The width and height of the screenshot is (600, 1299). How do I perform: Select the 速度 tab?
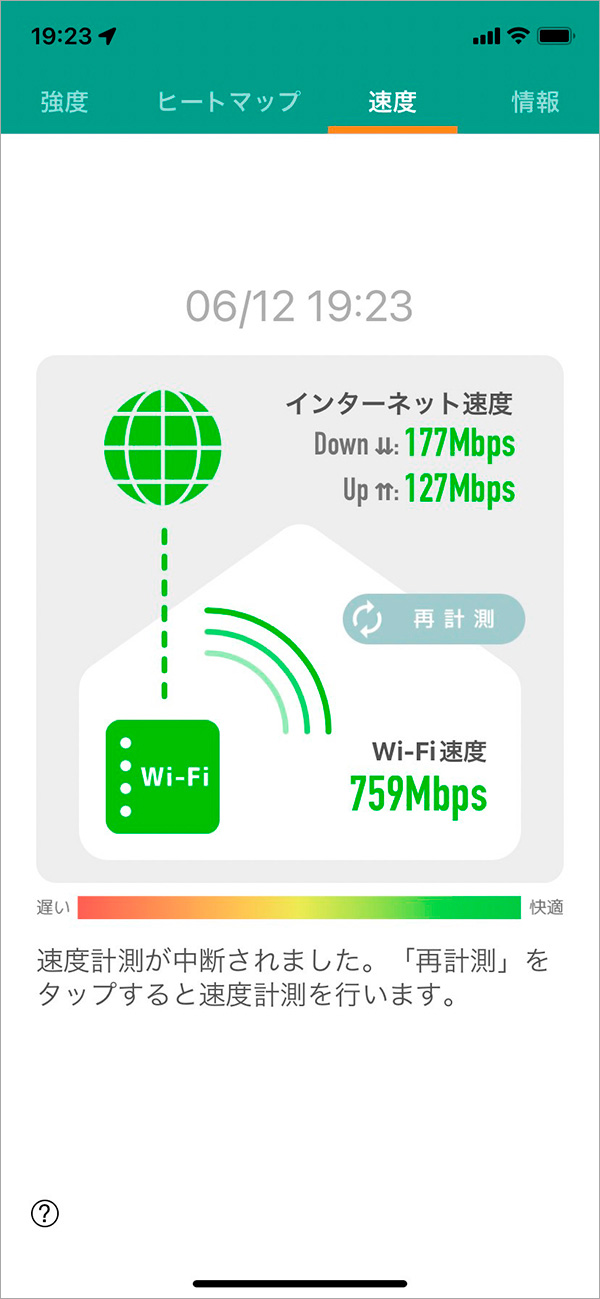[392, 101]
